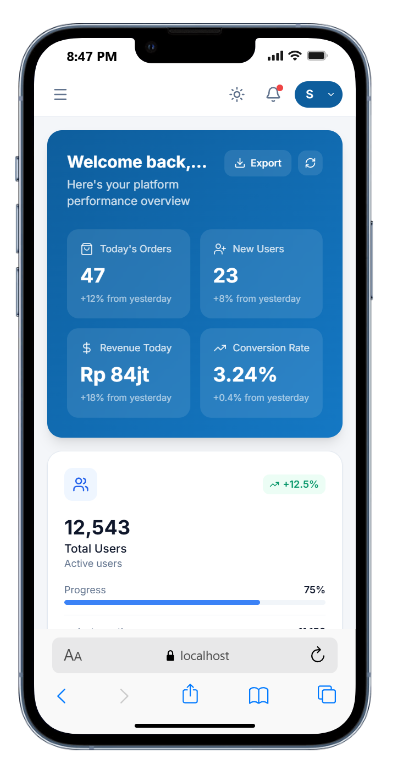The image size is (398, 763).
Task: Open the notifications bell
Action: click(273, 94)
